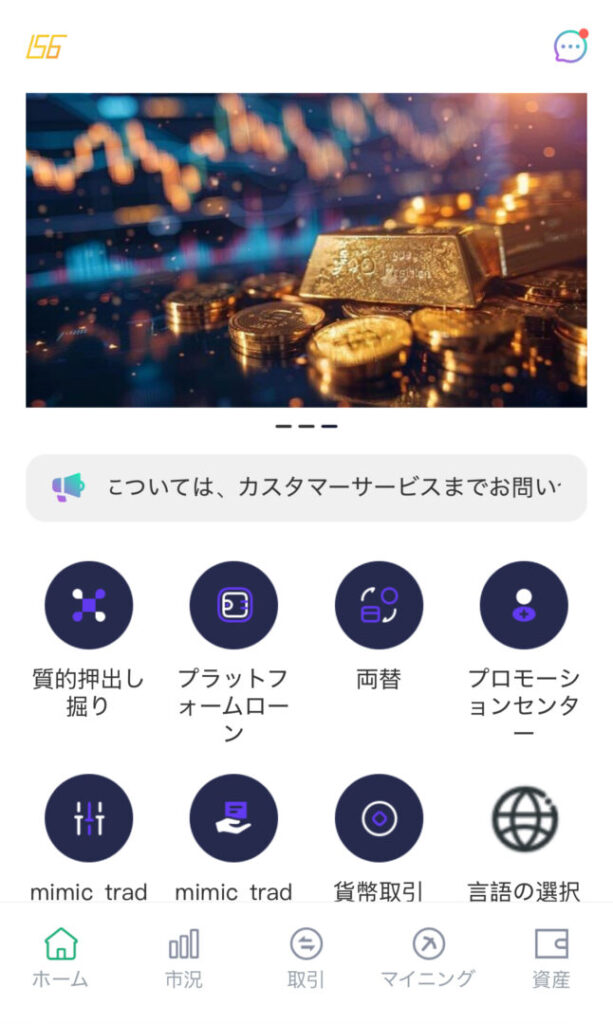Switch to the ホーム tab
Screen dimensions: 613x1024
click(x=61, y=958)
